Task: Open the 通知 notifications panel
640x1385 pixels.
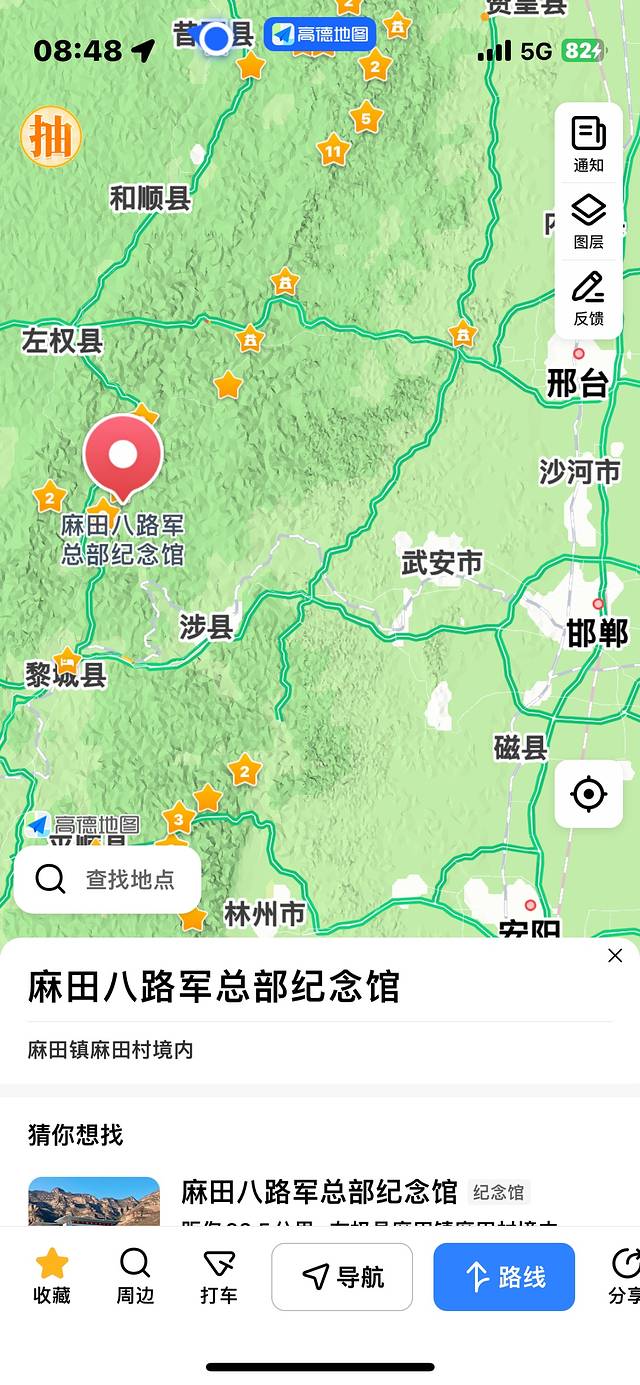Action: point(589,143)
